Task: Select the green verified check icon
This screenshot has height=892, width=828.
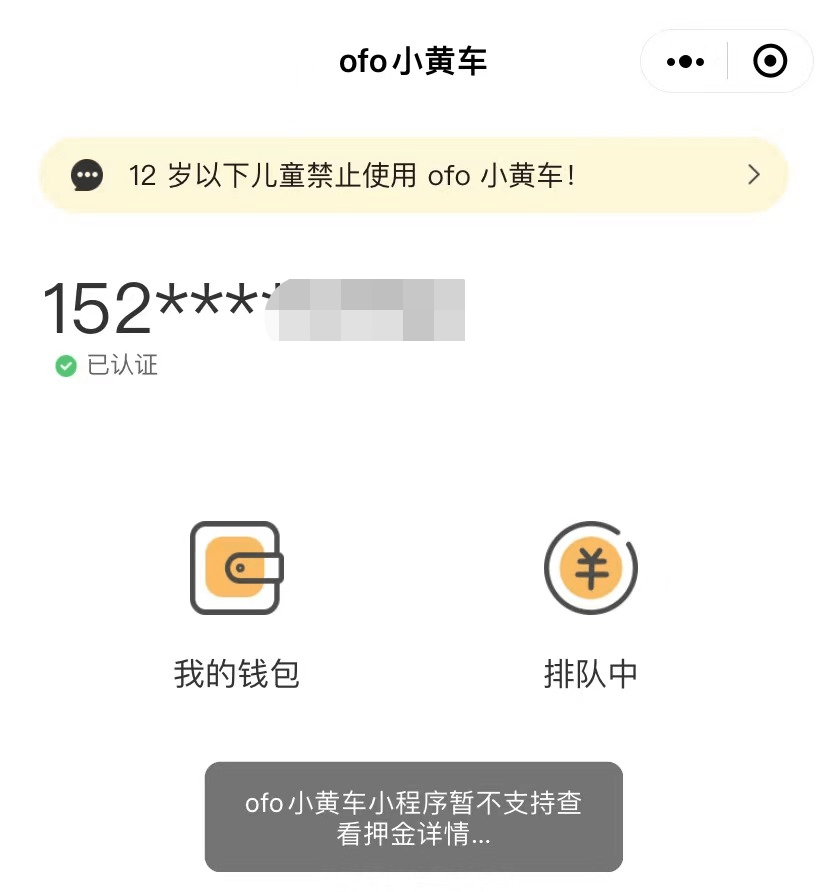Action: 66,366
